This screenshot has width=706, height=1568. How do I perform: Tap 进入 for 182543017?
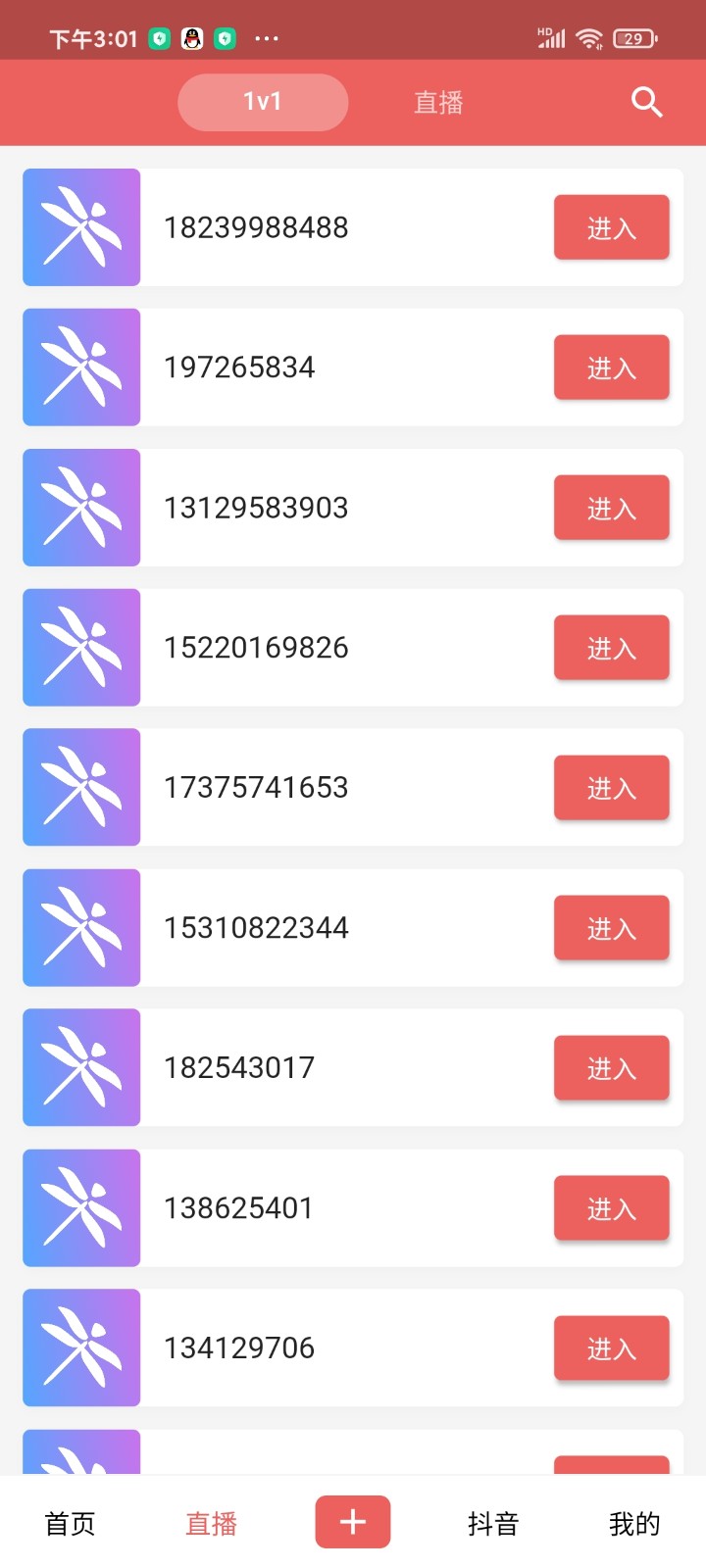[x=612, y=1068]
